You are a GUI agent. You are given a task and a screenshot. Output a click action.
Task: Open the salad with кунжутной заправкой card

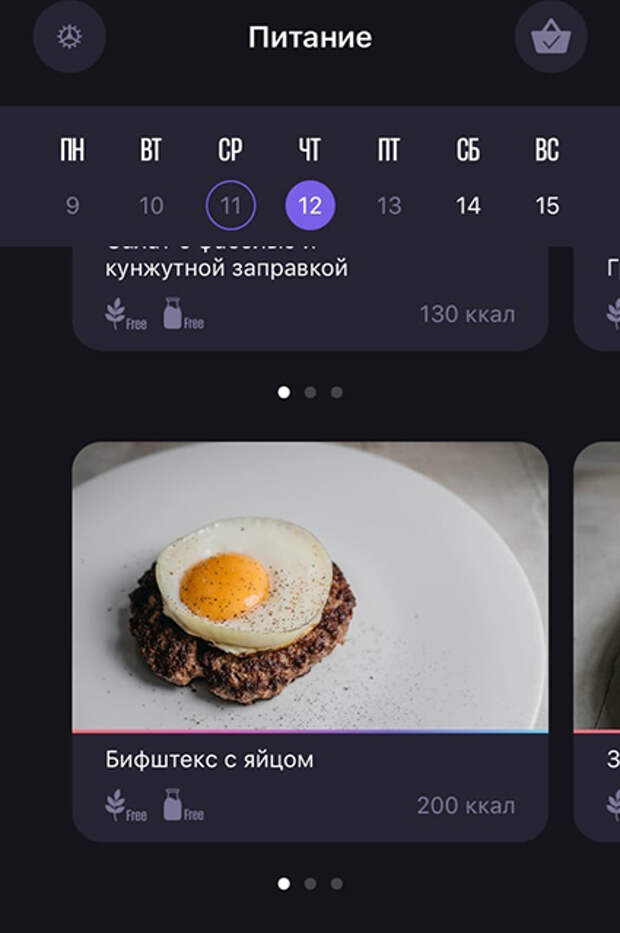310,295
